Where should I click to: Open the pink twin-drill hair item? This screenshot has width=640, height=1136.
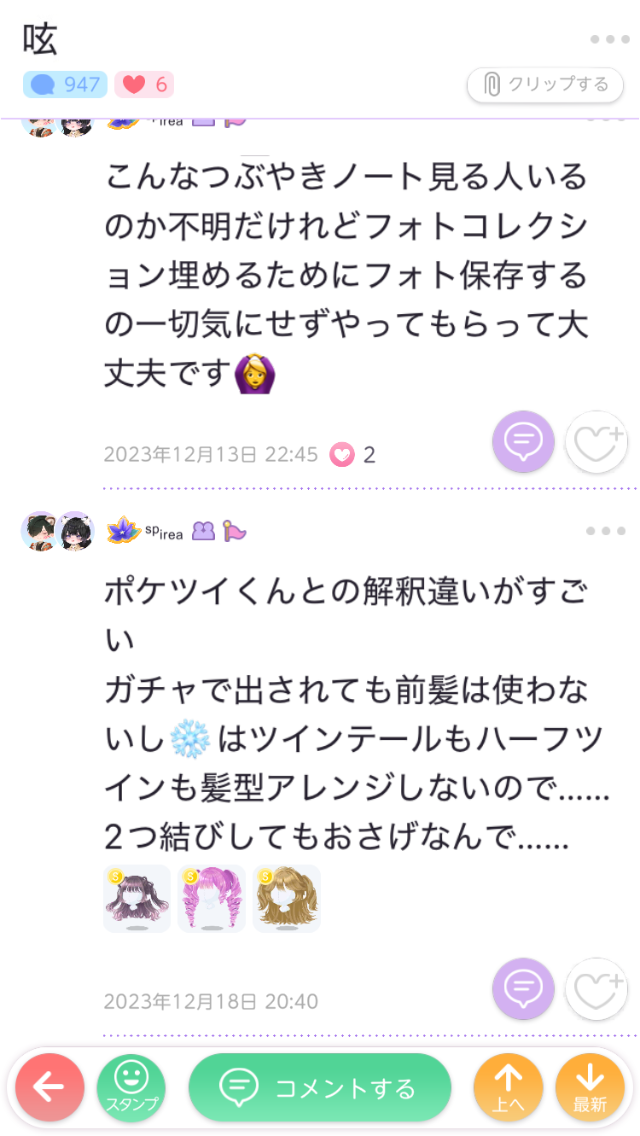(x=212, y=899)
